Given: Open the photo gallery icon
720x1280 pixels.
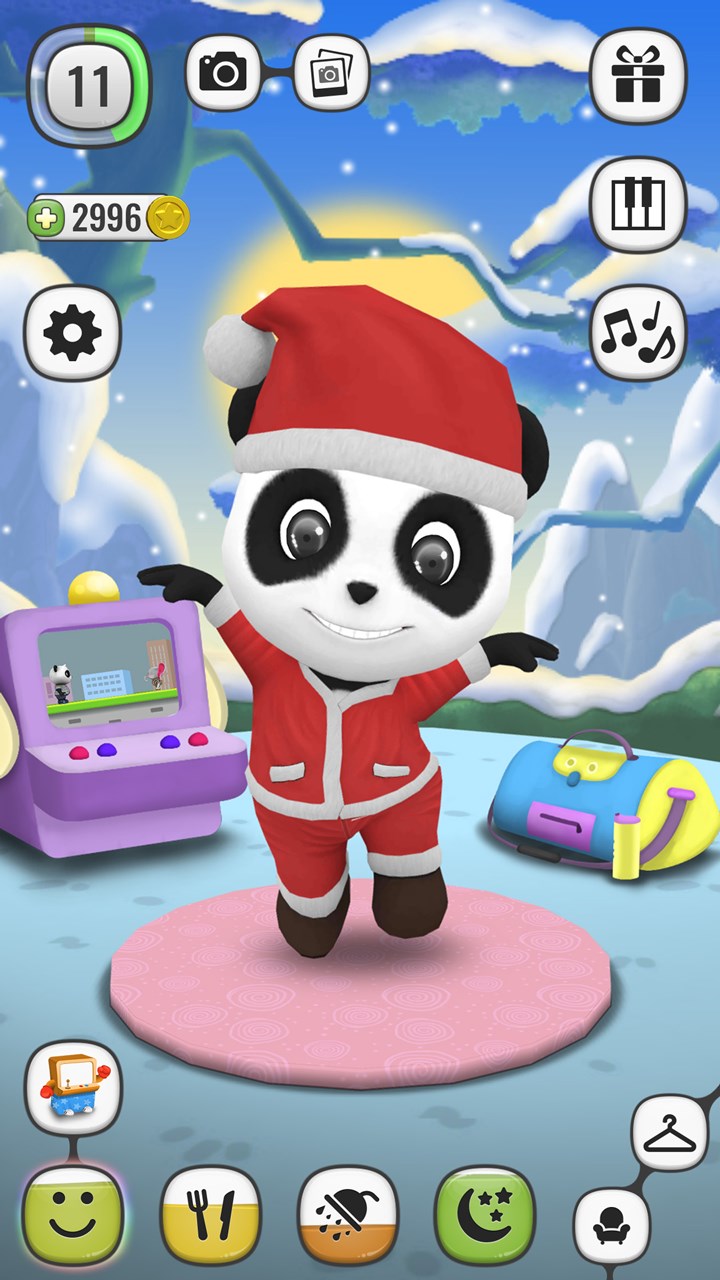Looking at the screenshot, I should (x=333, y=73).
